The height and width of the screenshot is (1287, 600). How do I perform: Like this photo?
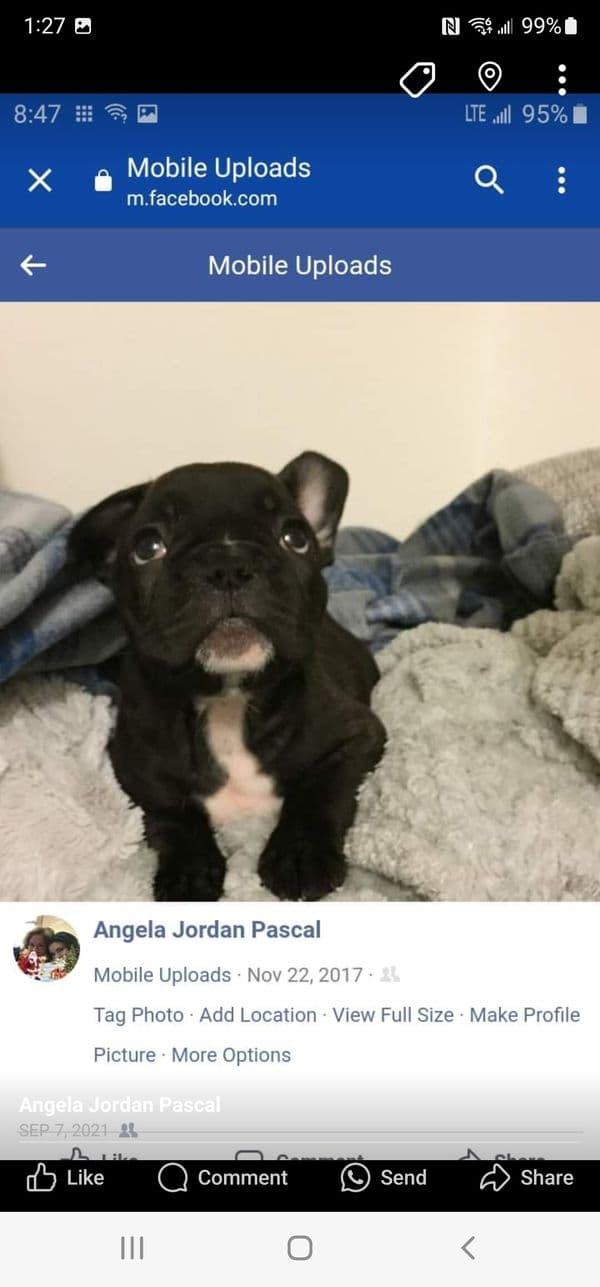(66, 1178)
